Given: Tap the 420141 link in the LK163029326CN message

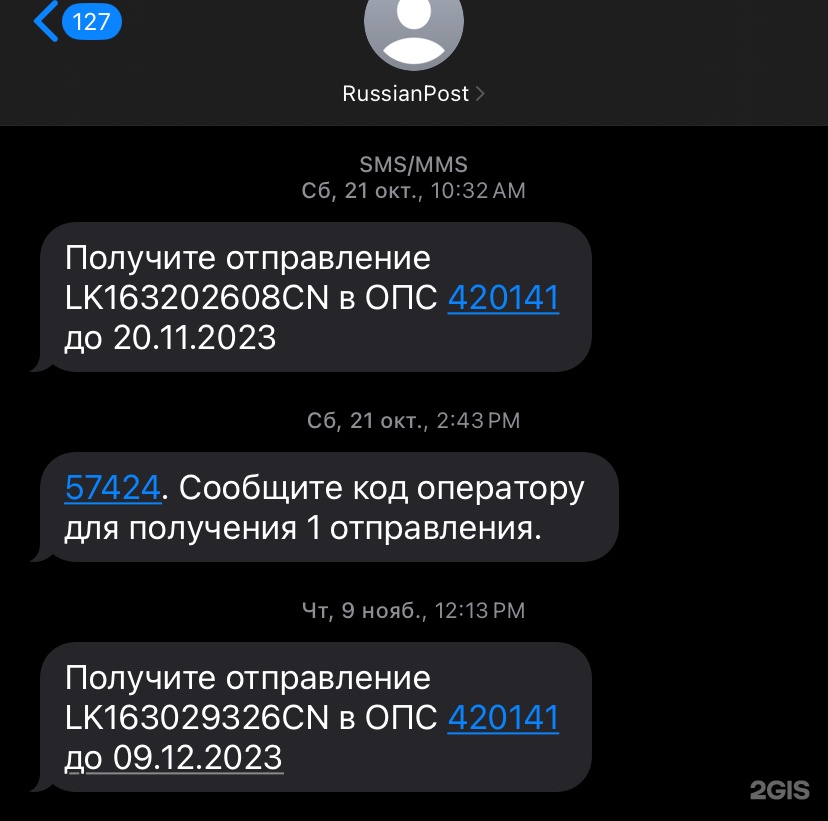Looking at the screenshot, I should tap(503, 718).
